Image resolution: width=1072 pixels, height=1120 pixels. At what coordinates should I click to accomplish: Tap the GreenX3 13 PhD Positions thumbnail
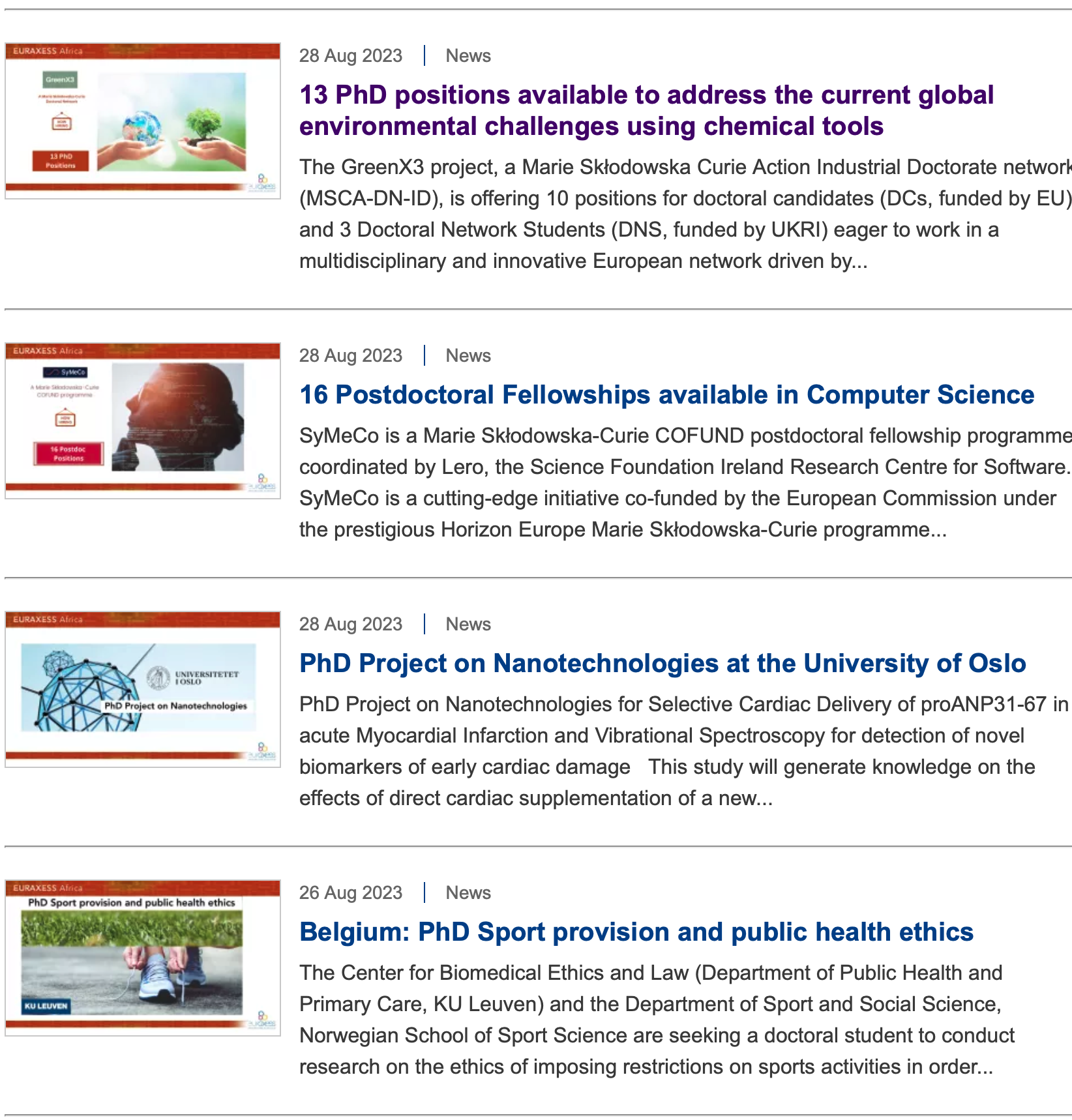(x=143, y=121)
